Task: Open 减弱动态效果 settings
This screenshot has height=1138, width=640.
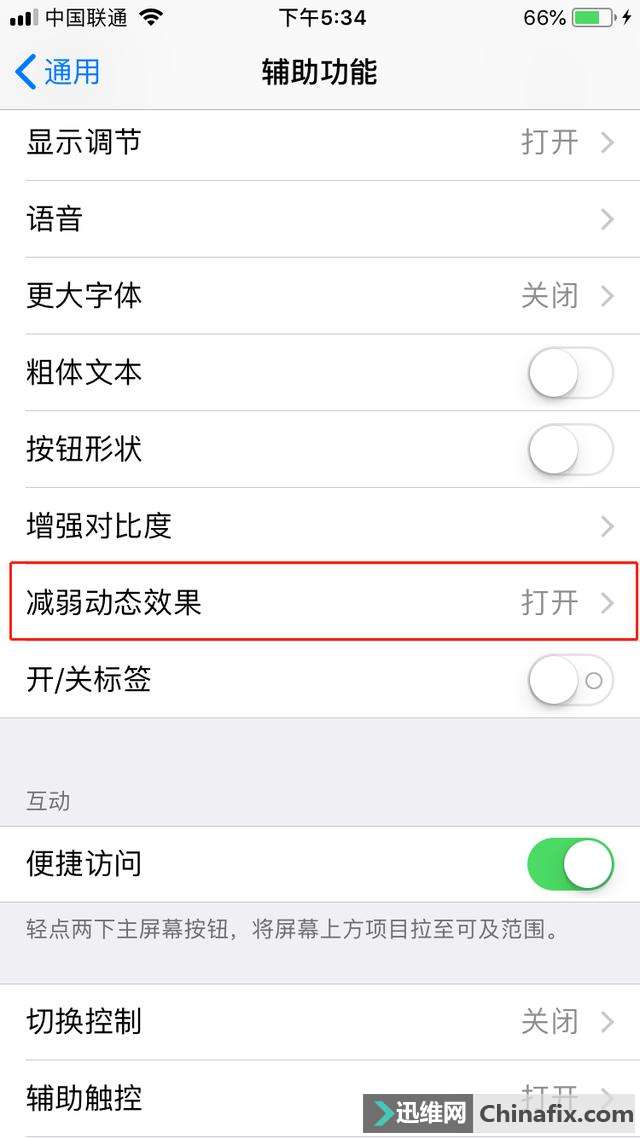Action: tap(320, 602)
